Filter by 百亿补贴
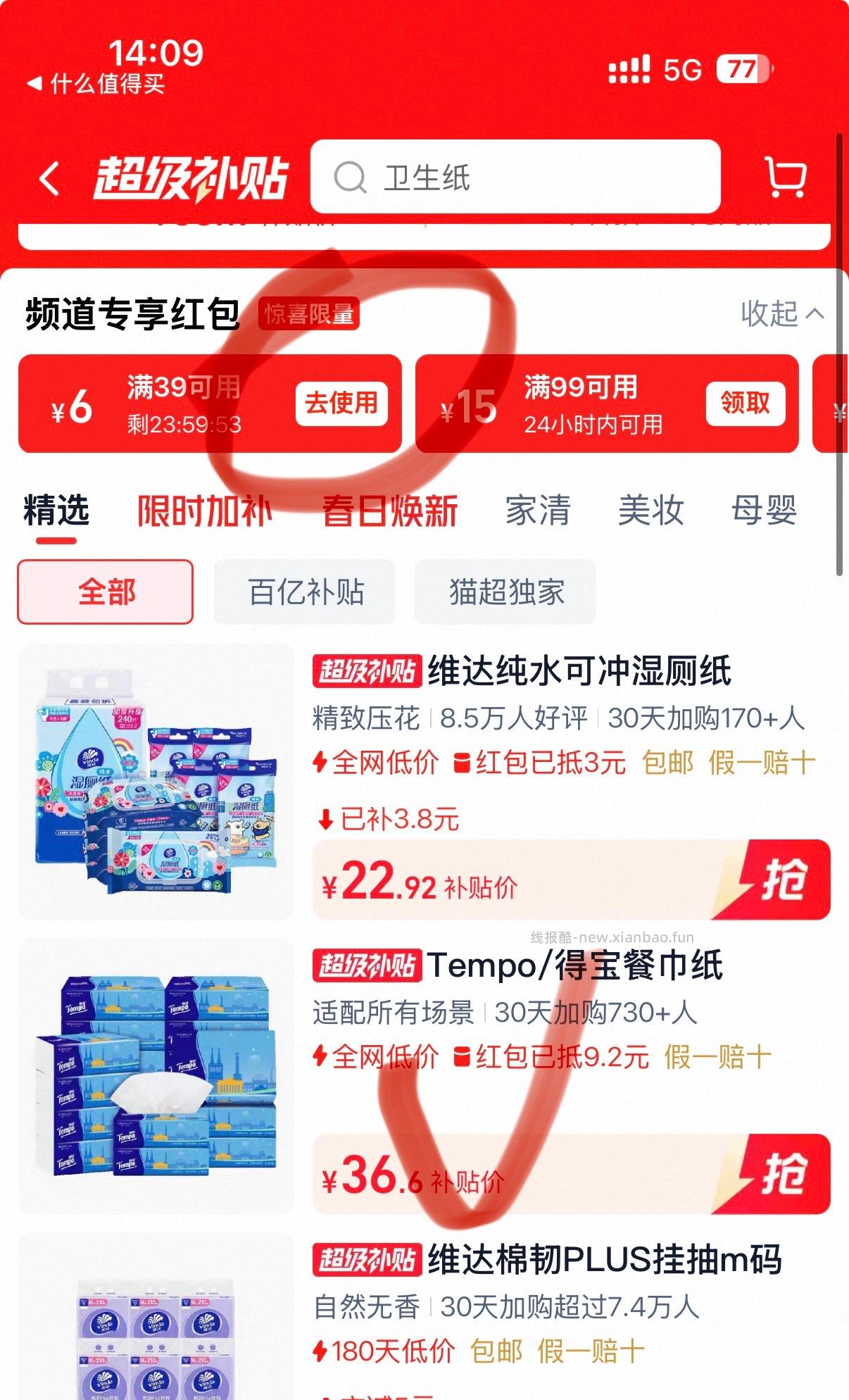 [x=305, y=592]
